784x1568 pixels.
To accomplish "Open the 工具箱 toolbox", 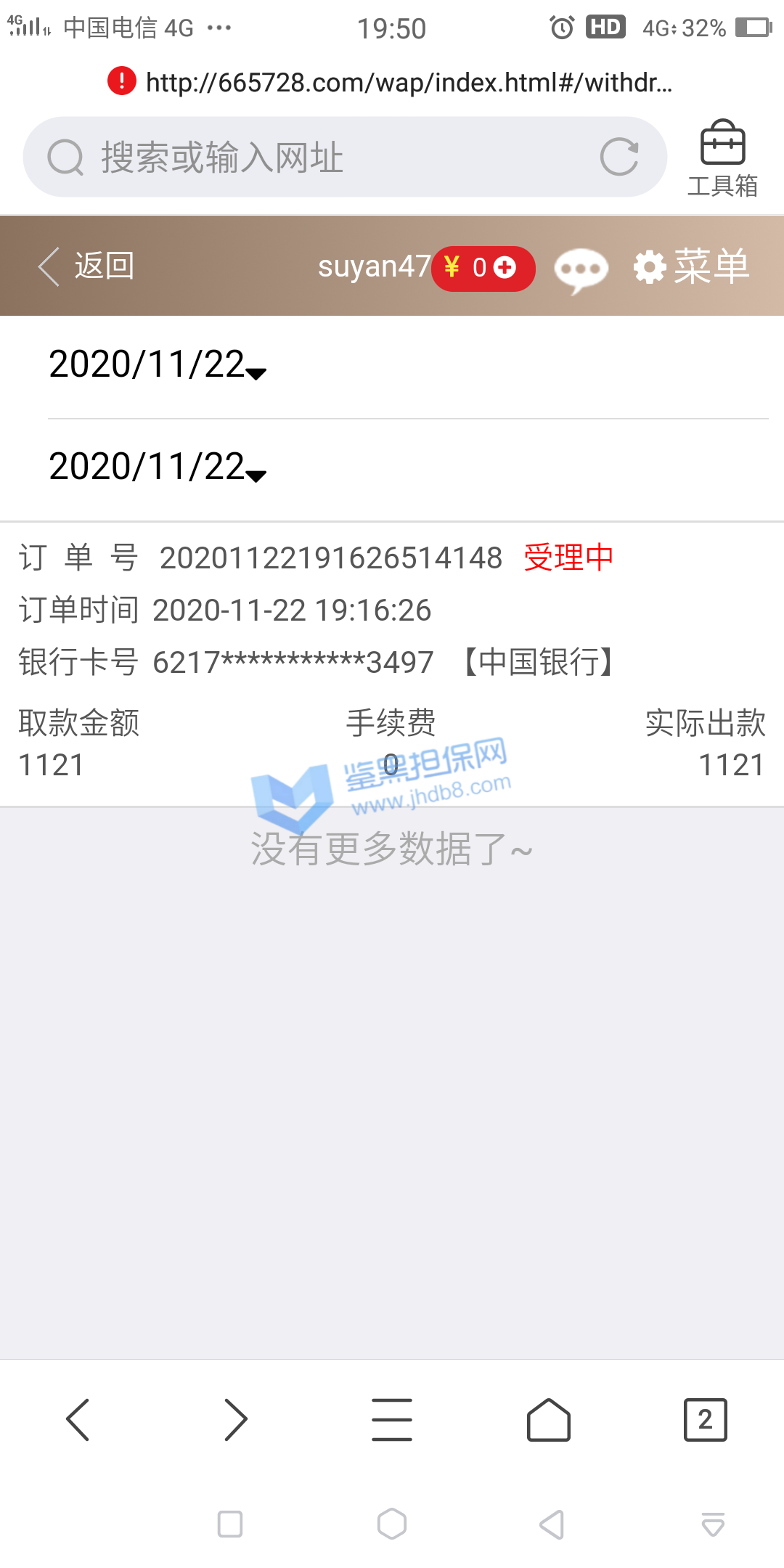I will click(x=722, y=157).
